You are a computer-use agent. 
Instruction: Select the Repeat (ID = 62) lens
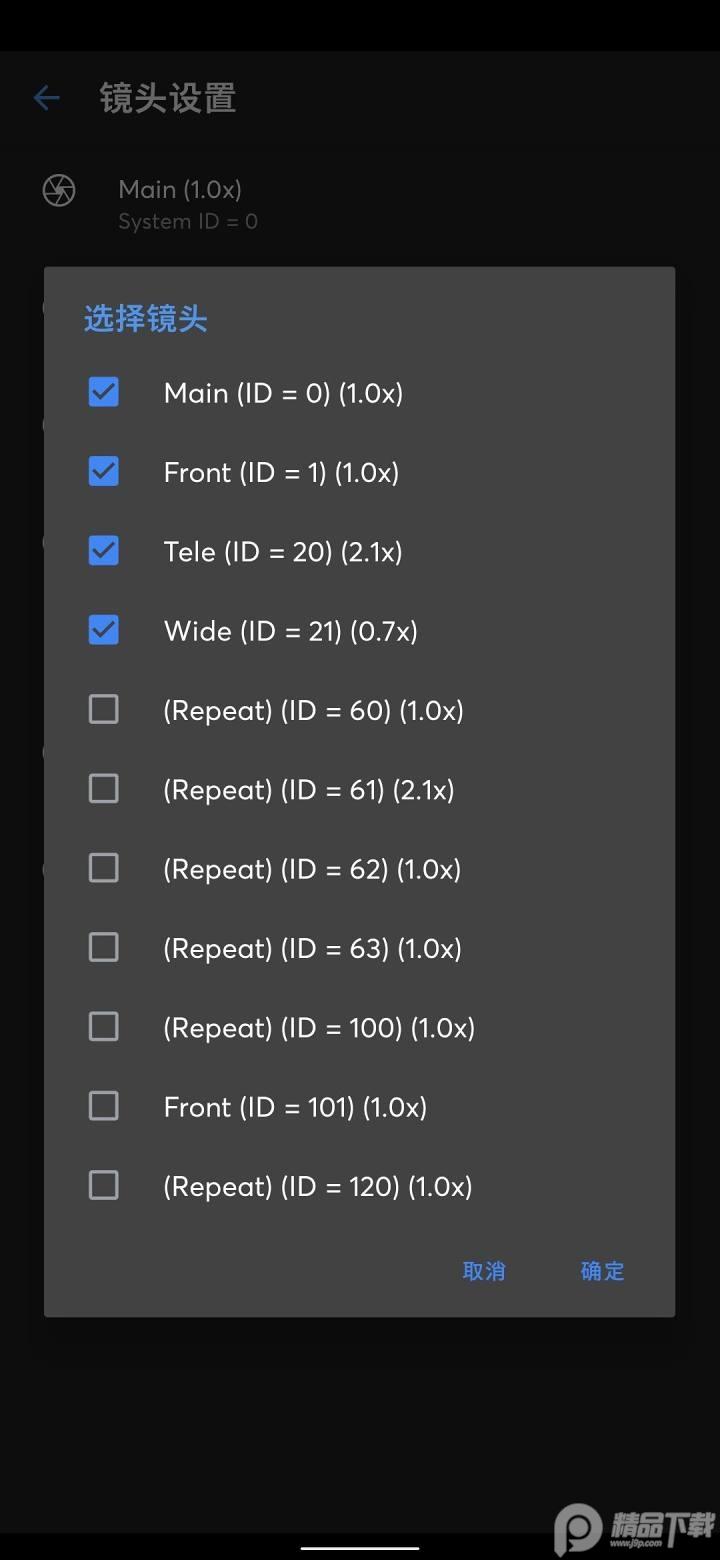[104, 868]
